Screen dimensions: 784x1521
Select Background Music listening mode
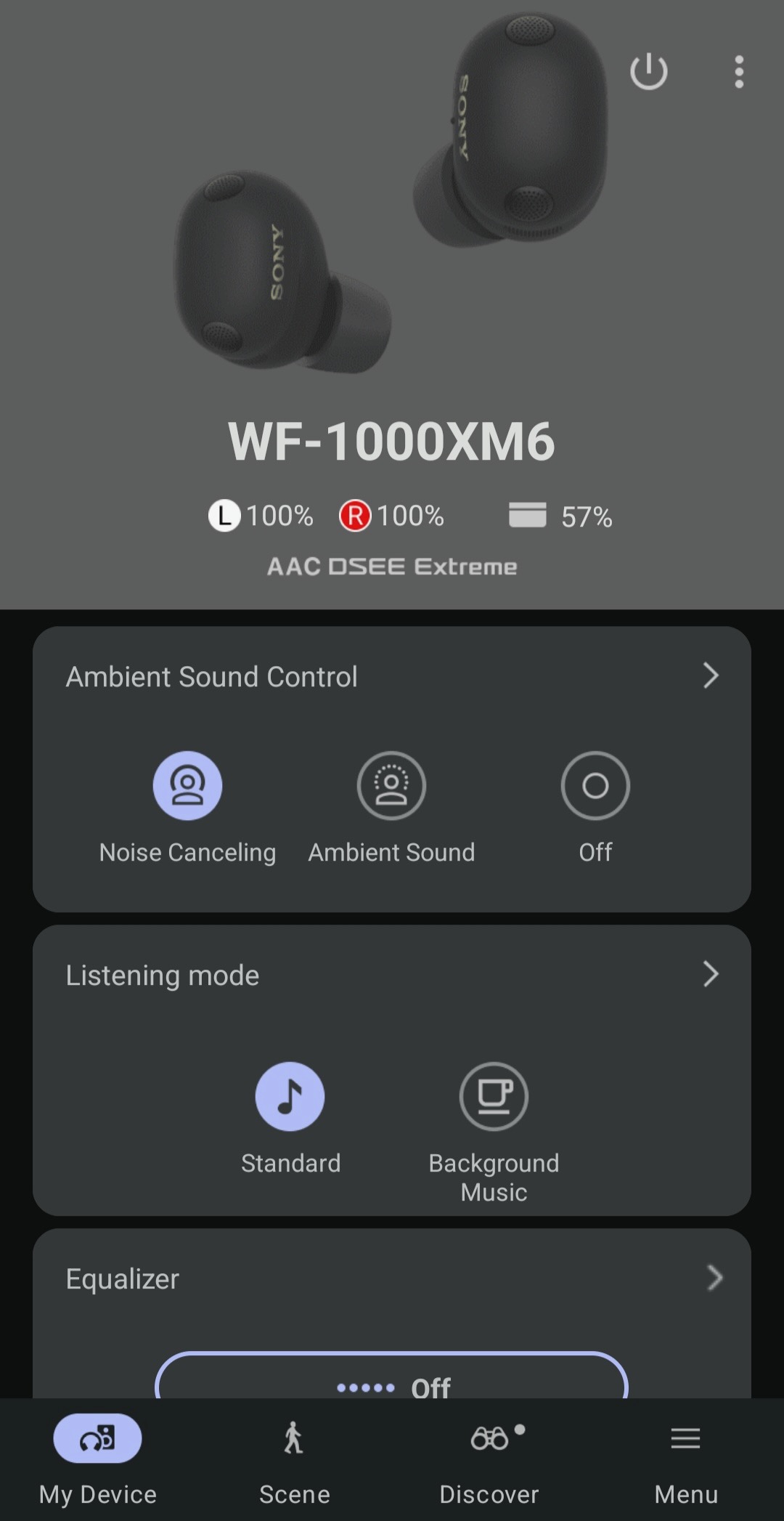494,1097
